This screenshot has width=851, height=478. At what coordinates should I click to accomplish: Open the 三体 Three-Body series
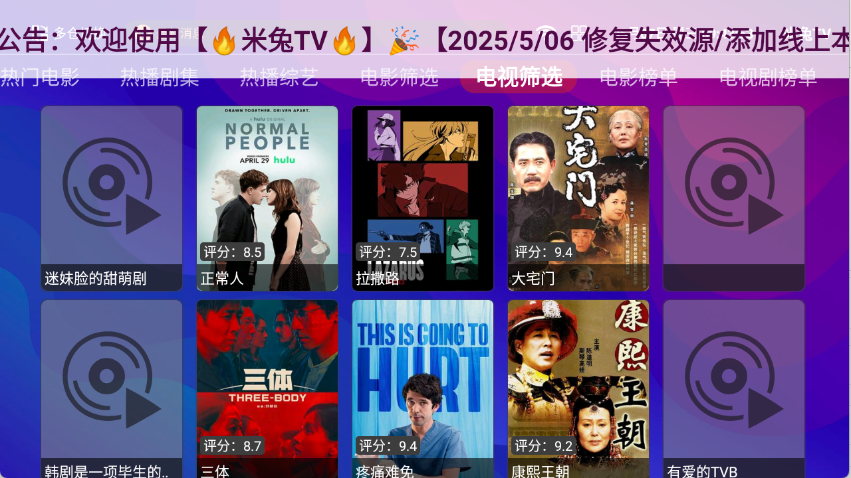click(267, 390)
